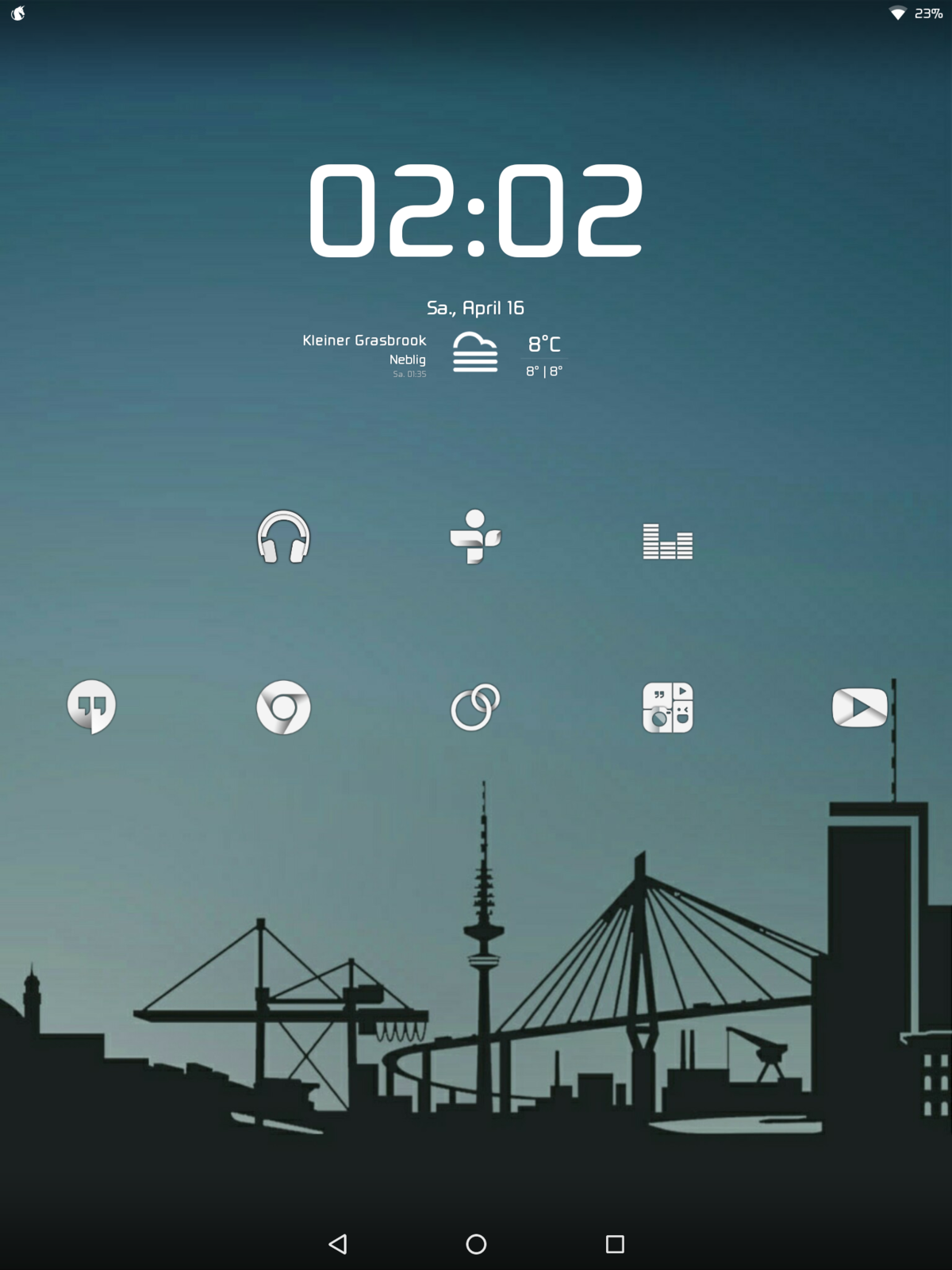Open the Deezer equalizer-bars app
The height and width of the screenshot is (1270, 952).
pos(667,541)
